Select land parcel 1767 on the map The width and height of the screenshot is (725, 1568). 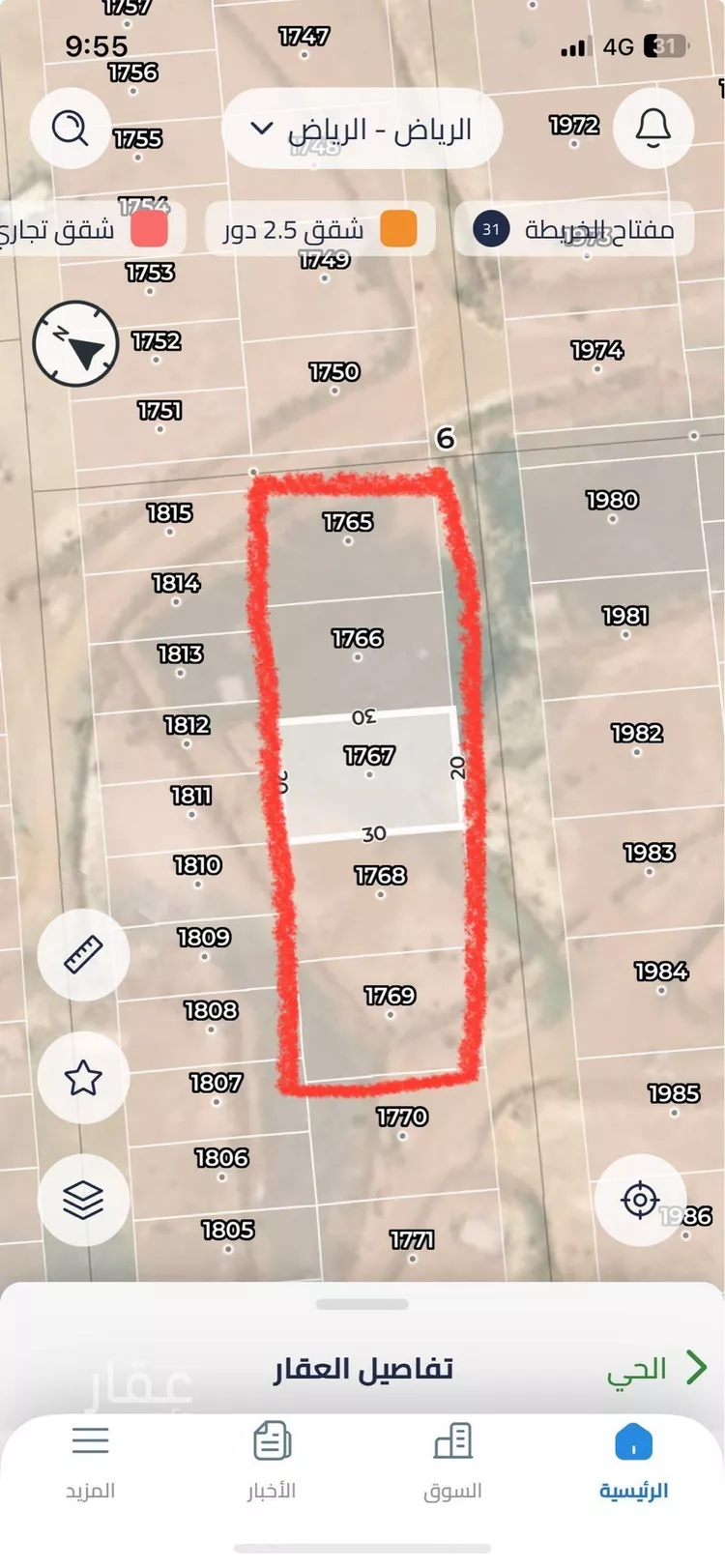coord(369,773)
